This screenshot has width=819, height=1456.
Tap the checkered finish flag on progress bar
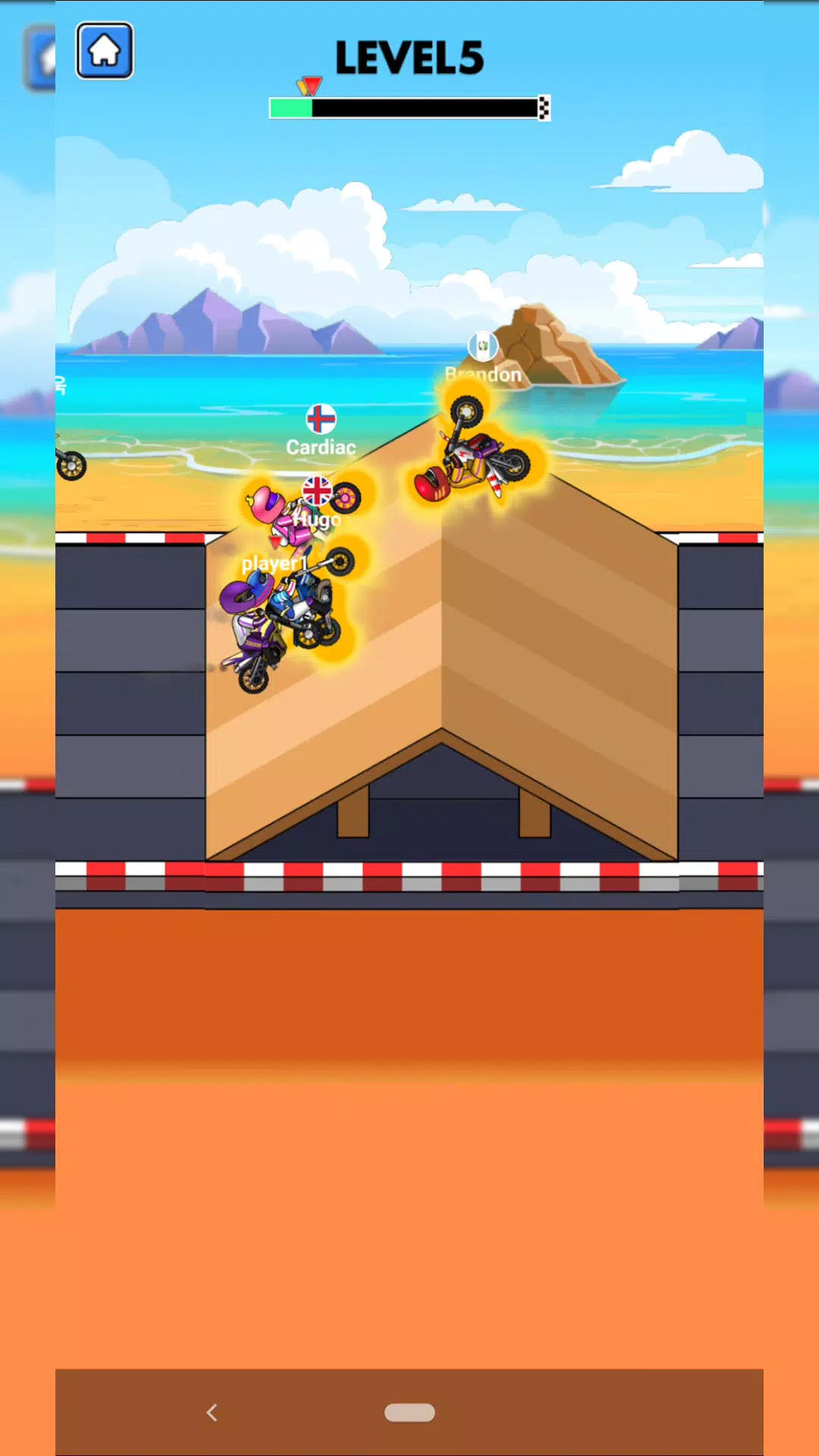coord(543,108)
